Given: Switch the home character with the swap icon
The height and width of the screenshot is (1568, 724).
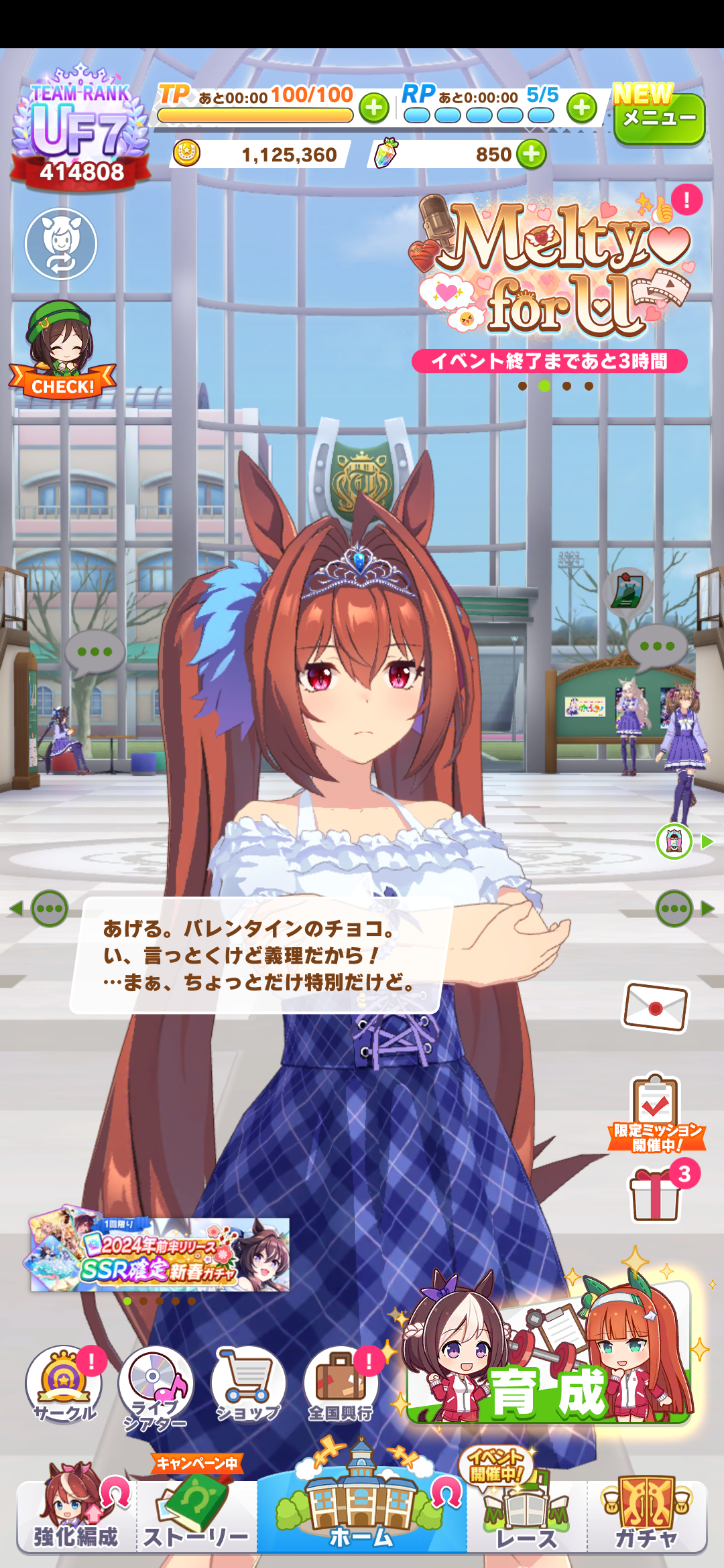Looking at the screenshot, I should point(61,244).
